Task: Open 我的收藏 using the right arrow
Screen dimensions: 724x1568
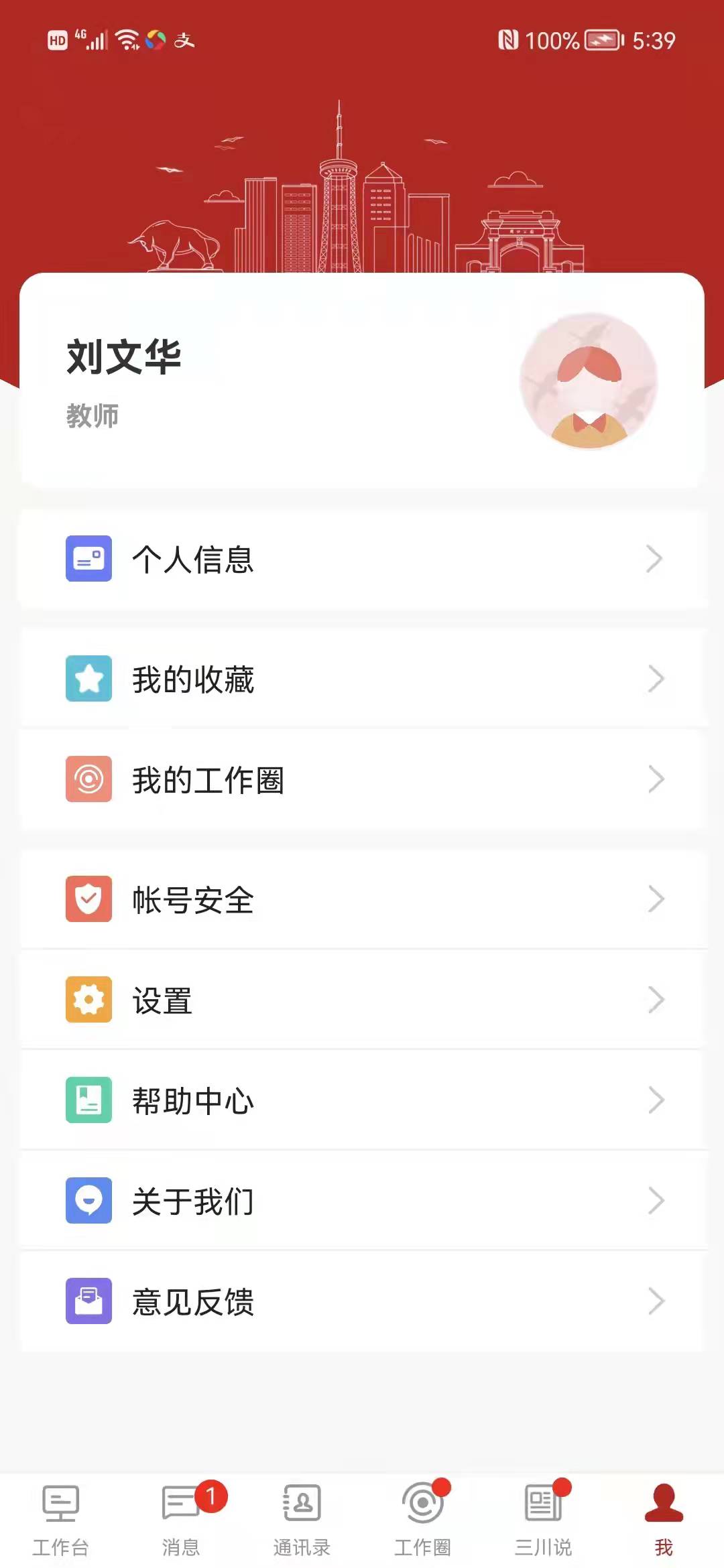Action: coord(655,679)
